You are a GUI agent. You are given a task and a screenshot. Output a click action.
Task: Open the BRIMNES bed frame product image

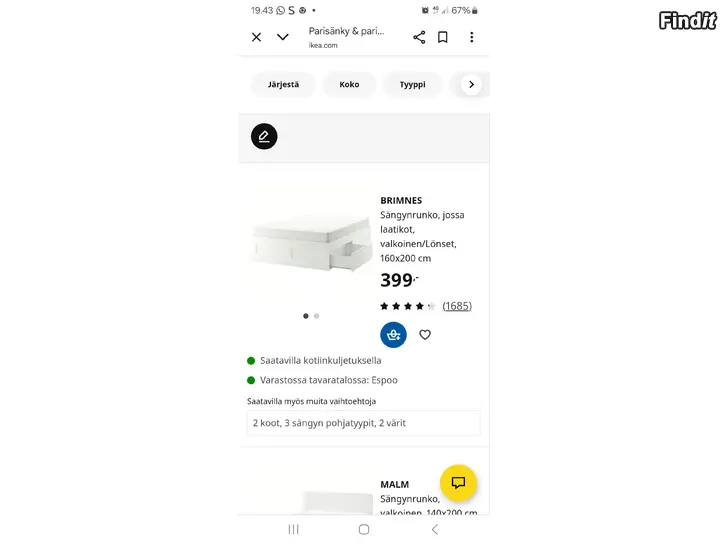[x=310, y=245]
